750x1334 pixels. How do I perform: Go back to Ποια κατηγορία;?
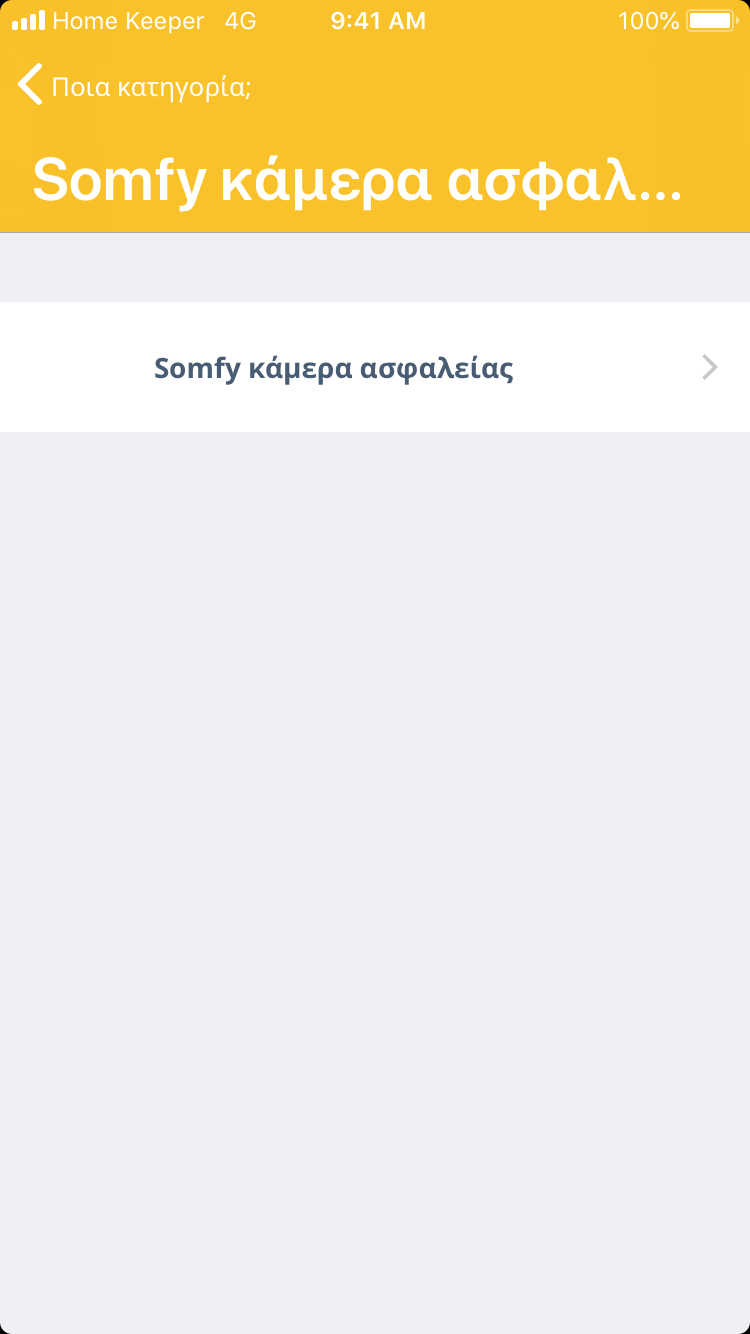134,86
